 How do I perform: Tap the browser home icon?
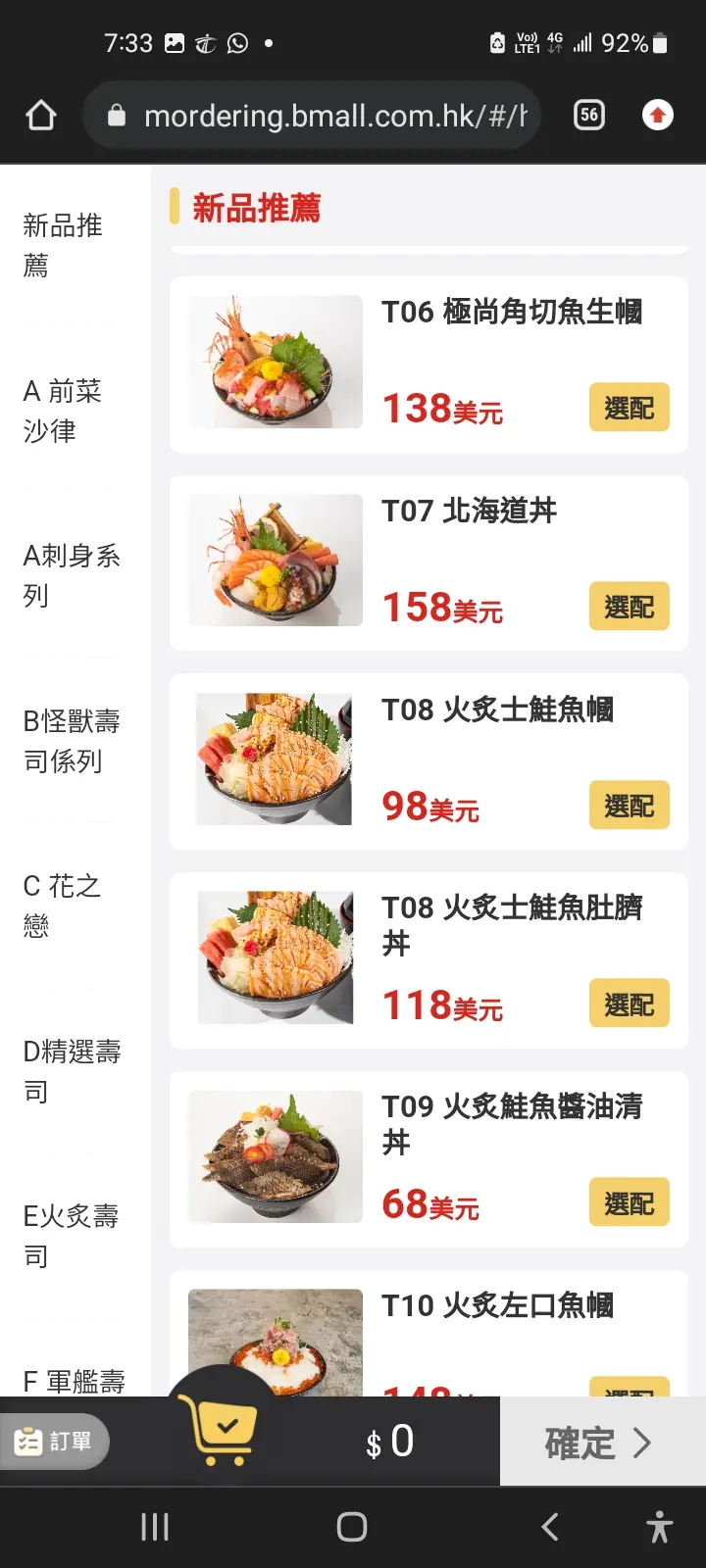[41, 116]
